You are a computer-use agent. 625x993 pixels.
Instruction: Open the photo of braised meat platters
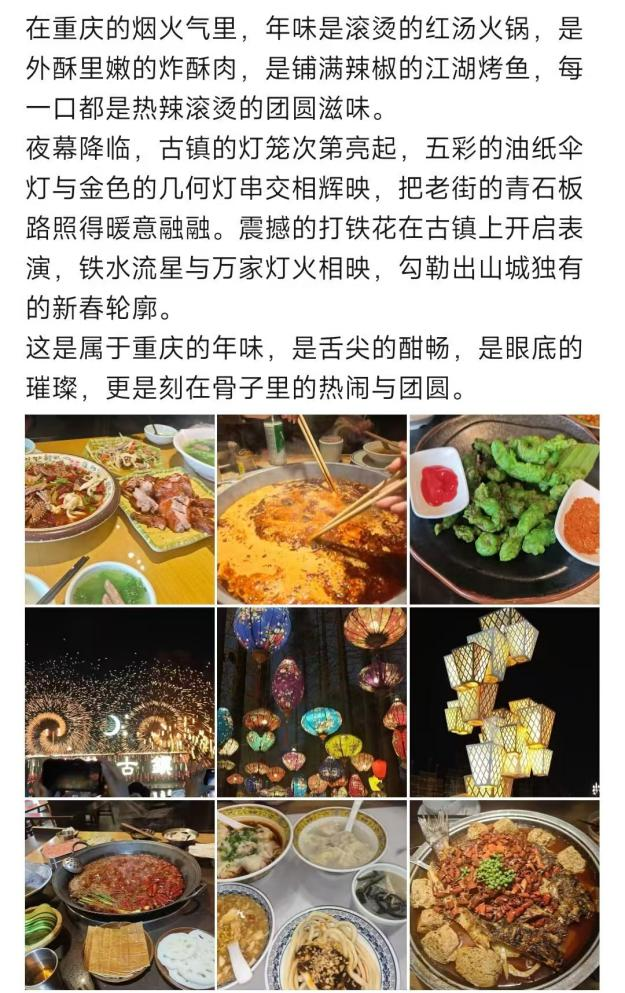click(x=120, y=509)
